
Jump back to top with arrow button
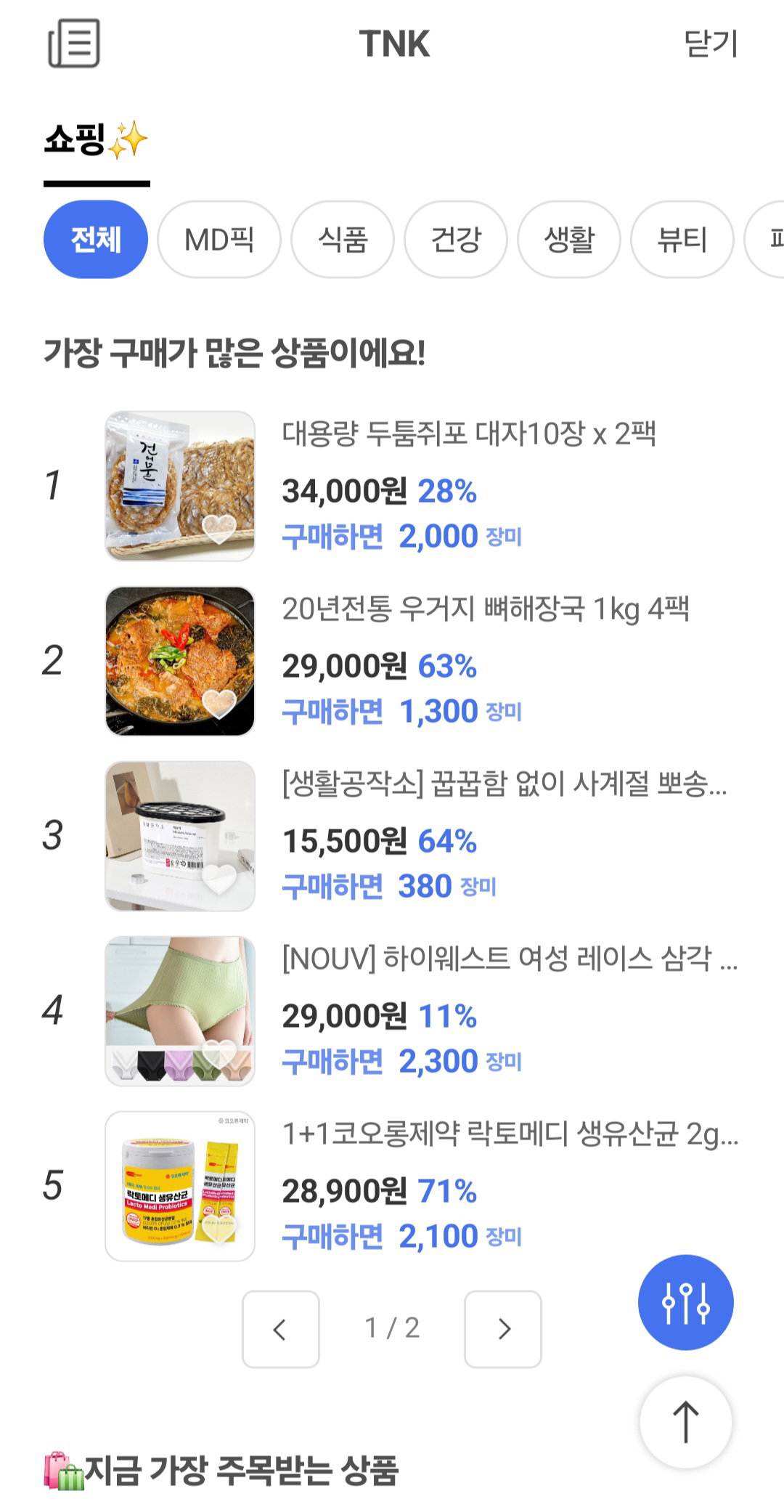[686, 1421]
